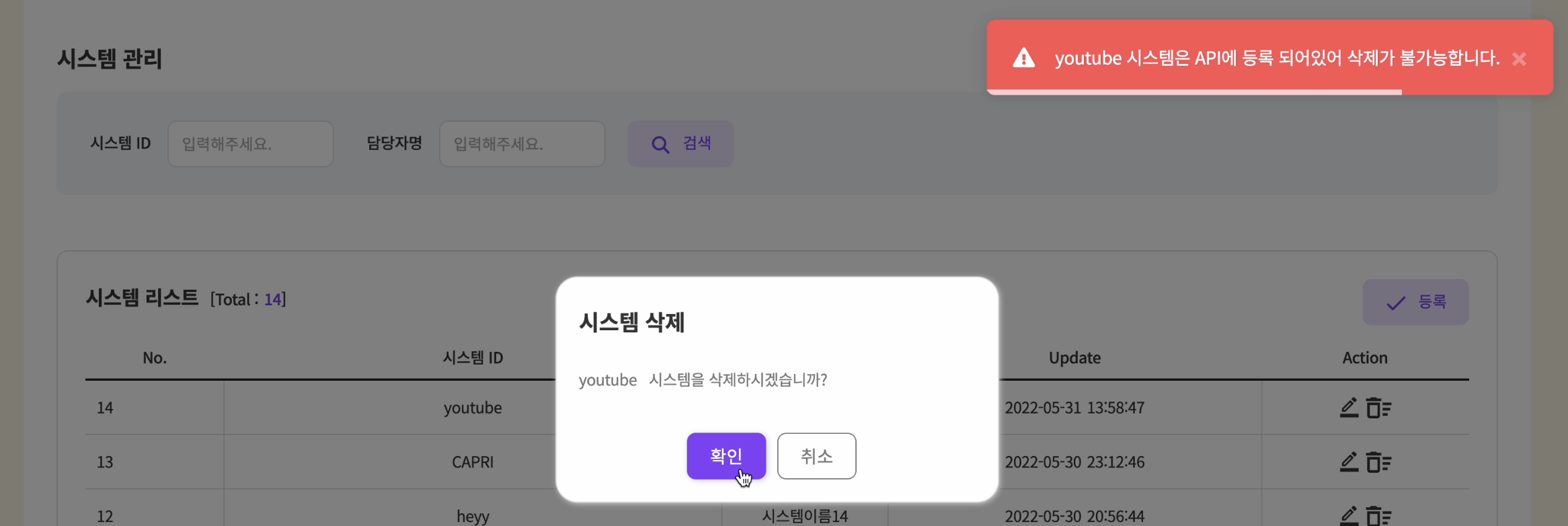This screenshot has width=1568, height=526.
Task: Cancel deletion with 취소 button
Action: pos(816,455)
